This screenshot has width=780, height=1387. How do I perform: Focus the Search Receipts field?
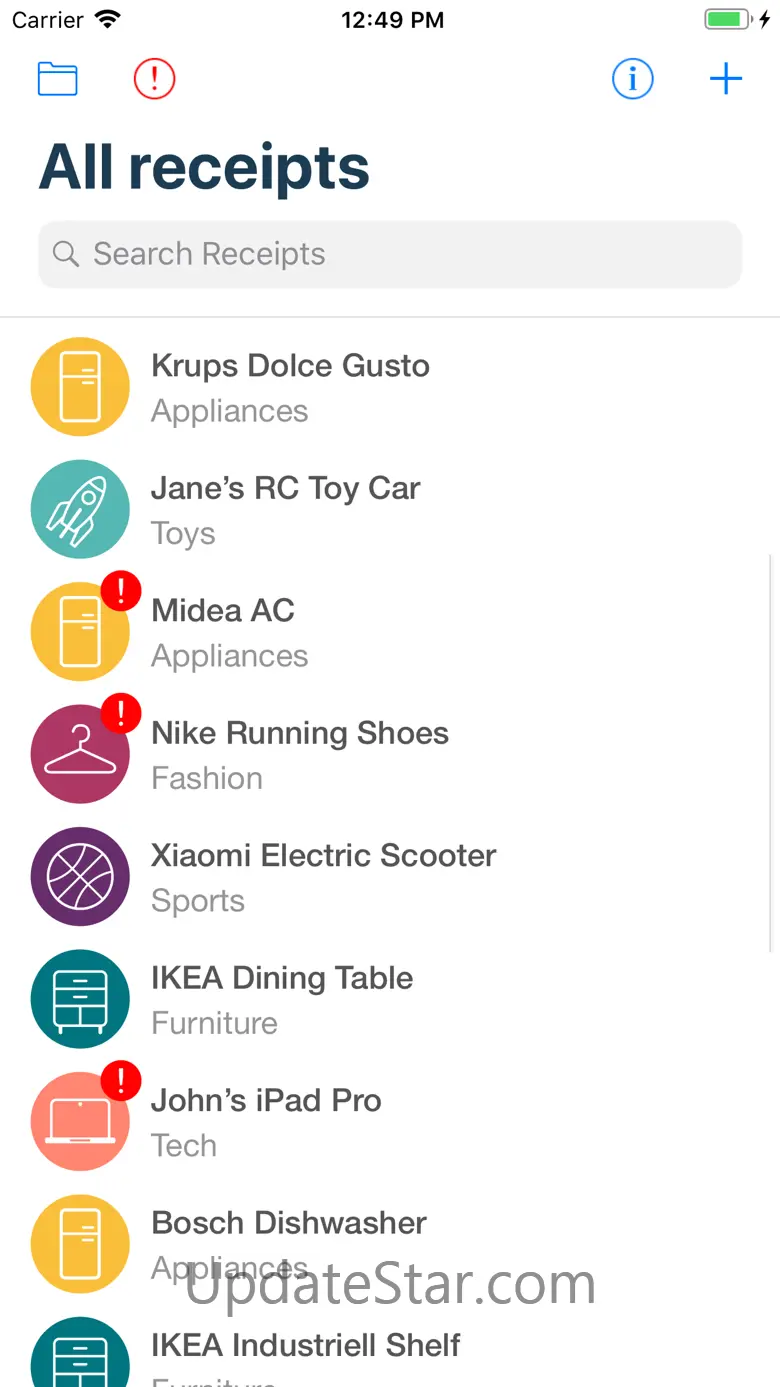tap(390, 254)
